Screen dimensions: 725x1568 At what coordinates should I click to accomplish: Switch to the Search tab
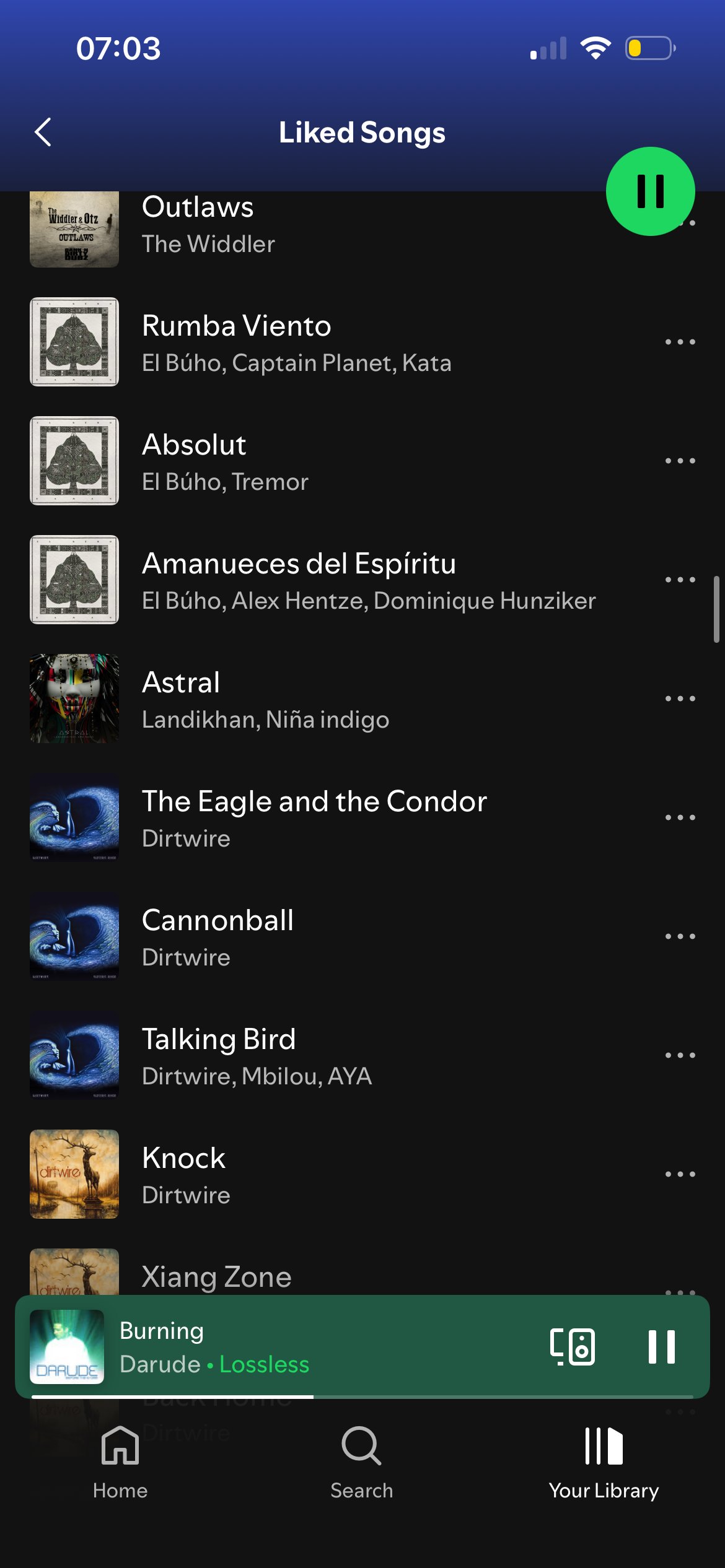[x=362, y=1463]
